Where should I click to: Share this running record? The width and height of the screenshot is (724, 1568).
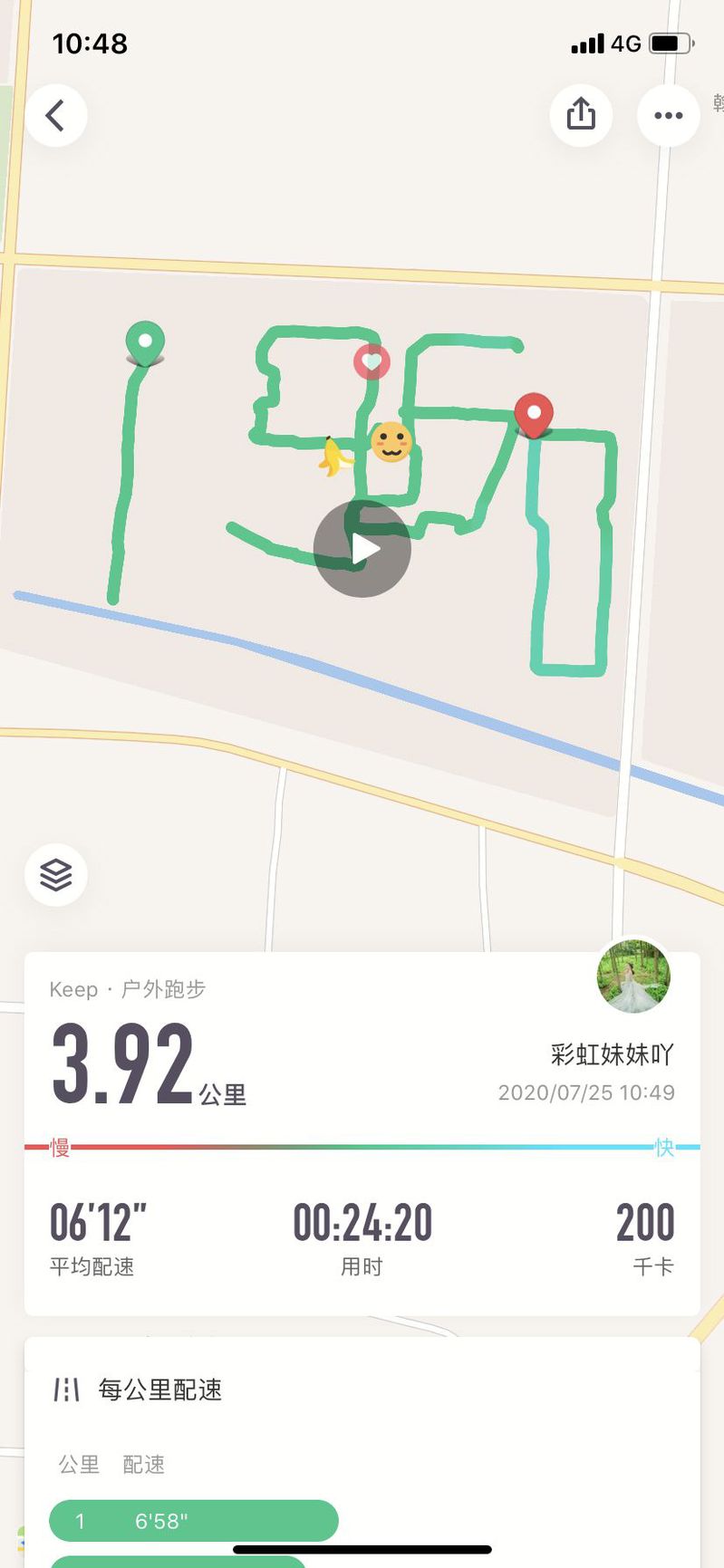tap(581, 115)
